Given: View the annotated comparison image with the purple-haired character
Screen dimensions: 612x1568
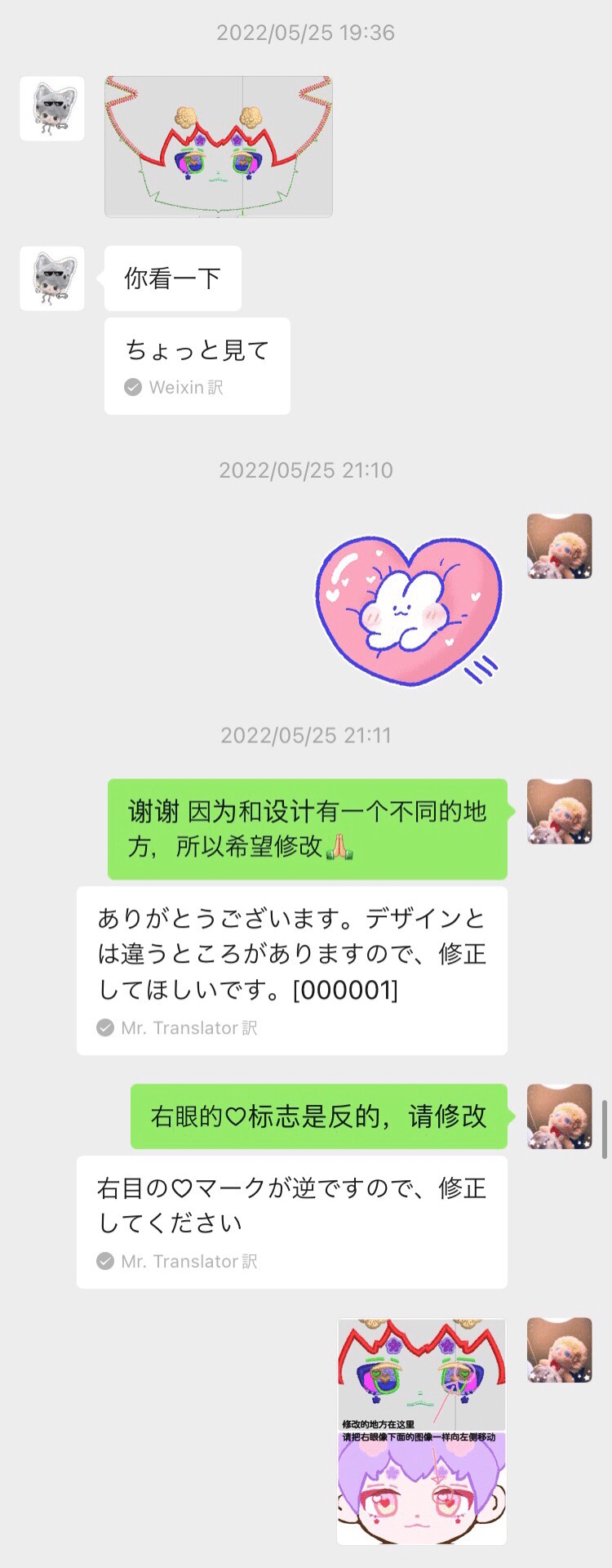Looking at the screenshot, I should pos(422,1432).
